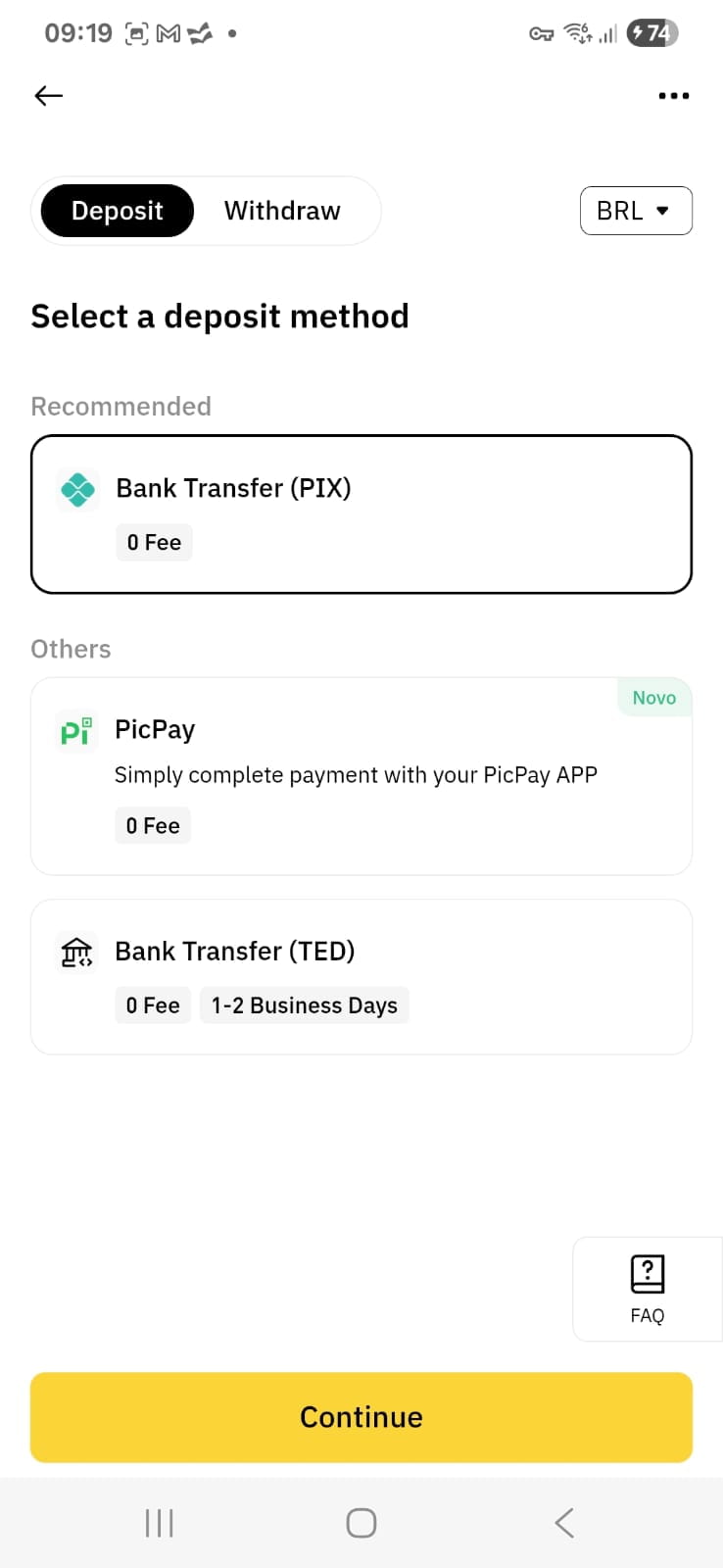Go back using the top arrow

(49, 95)
